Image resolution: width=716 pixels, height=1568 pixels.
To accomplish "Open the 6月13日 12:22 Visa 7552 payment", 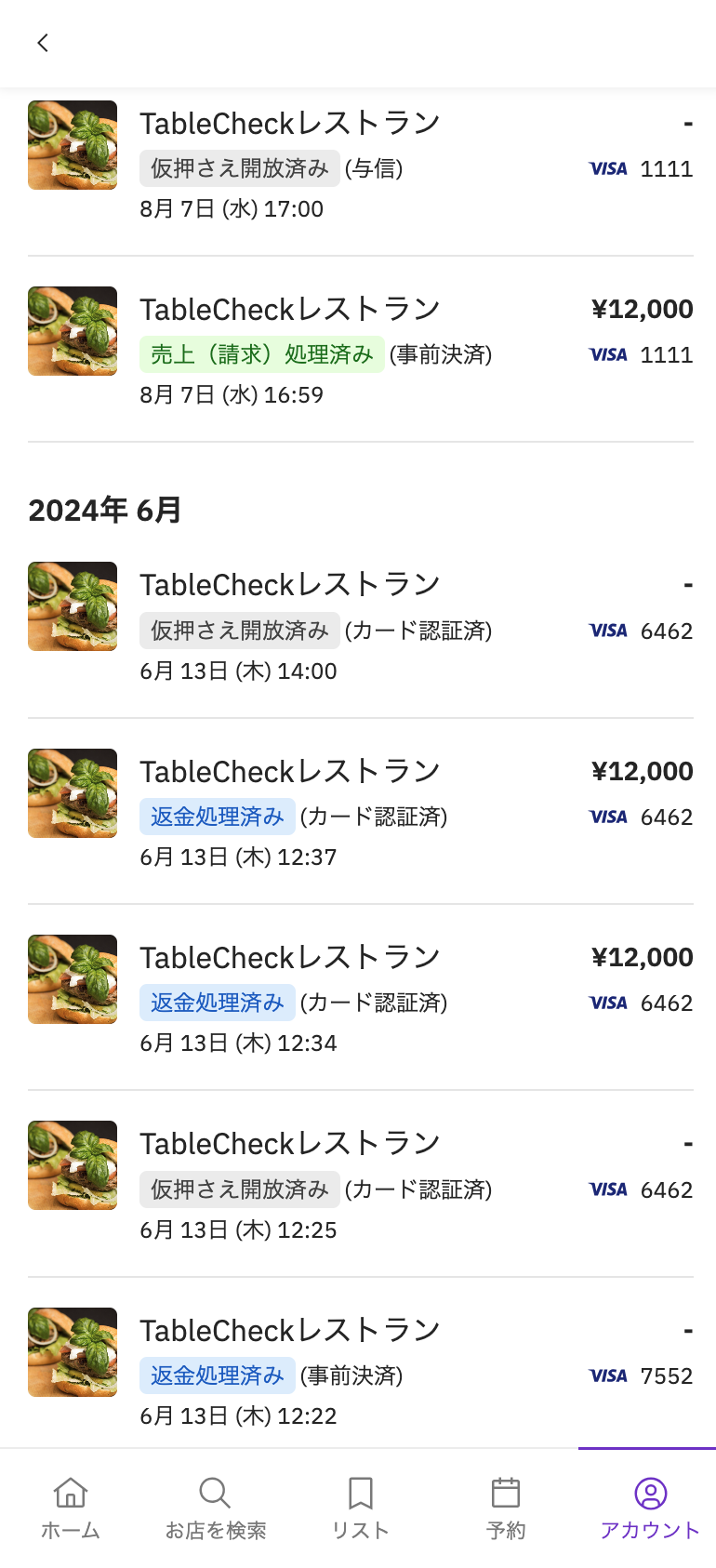I will (x=361, y=1363).
